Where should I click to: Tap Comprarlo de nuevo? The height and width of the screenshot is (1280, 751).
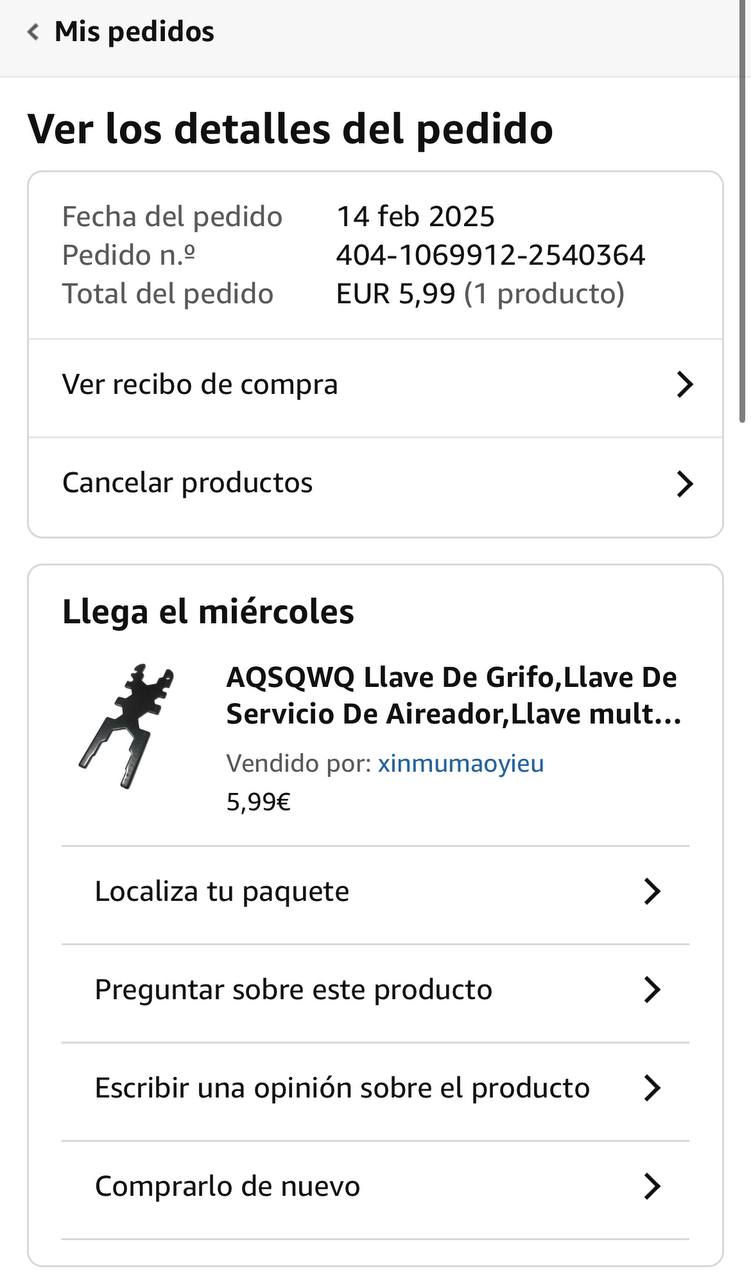coord(375,1187)
